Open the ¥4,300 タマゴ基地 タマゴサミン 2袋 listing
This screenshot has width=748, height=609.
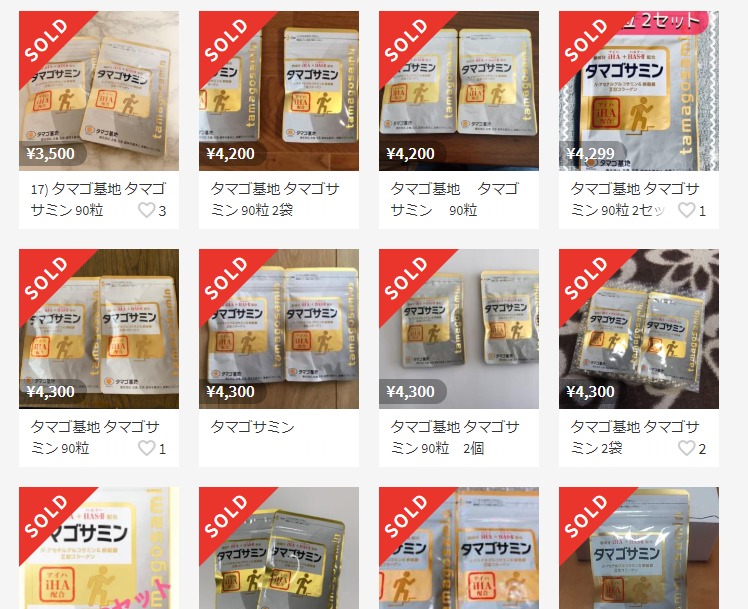pyautogui.click(x=638, y=329)
